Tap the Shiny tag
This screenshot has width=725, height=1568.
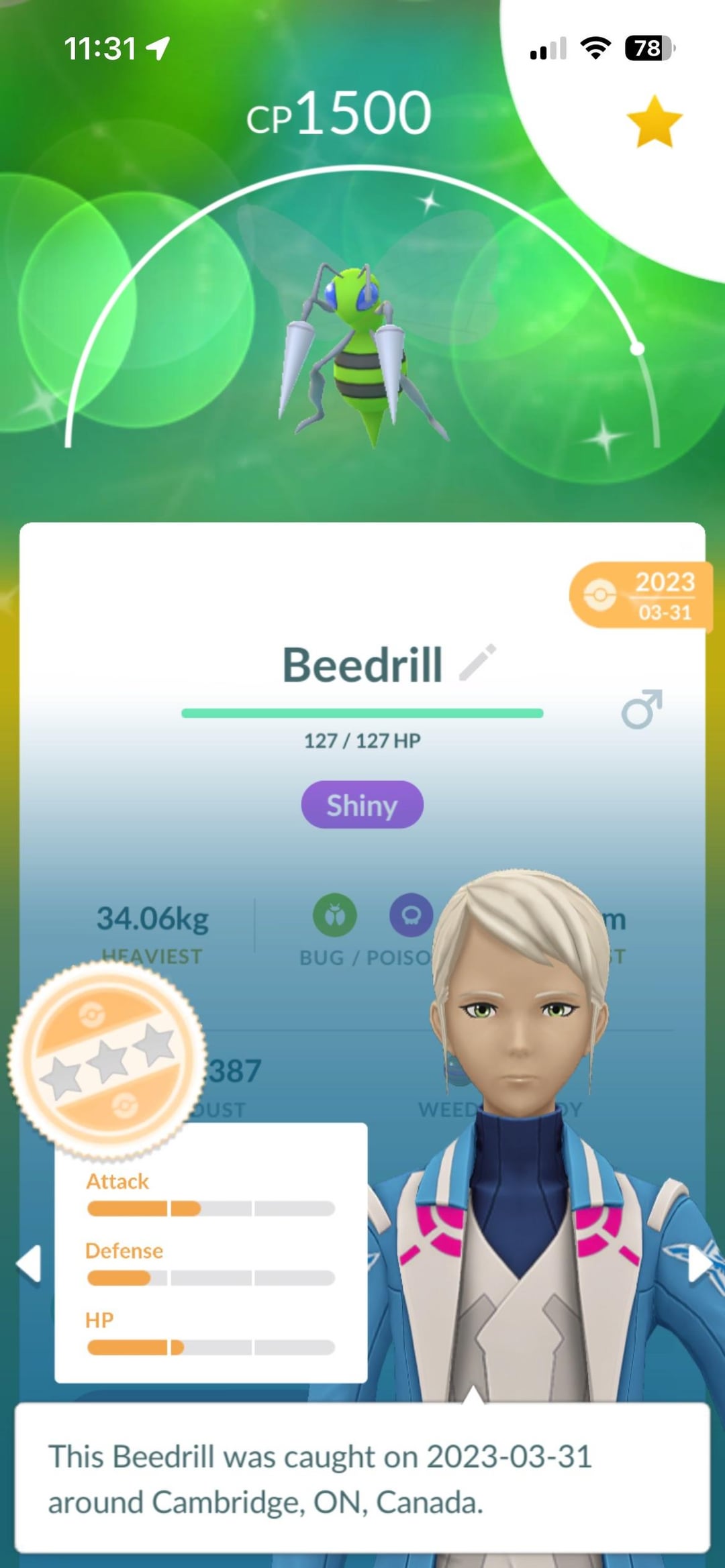362,805
